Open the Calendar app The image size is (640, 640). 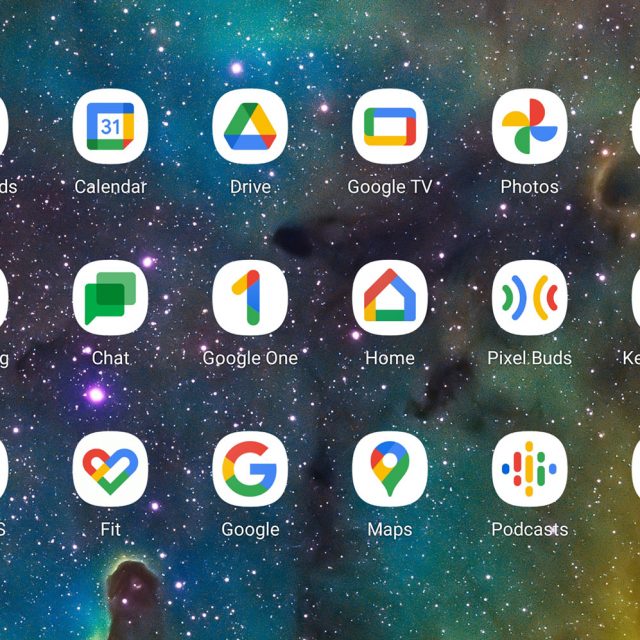110,127
